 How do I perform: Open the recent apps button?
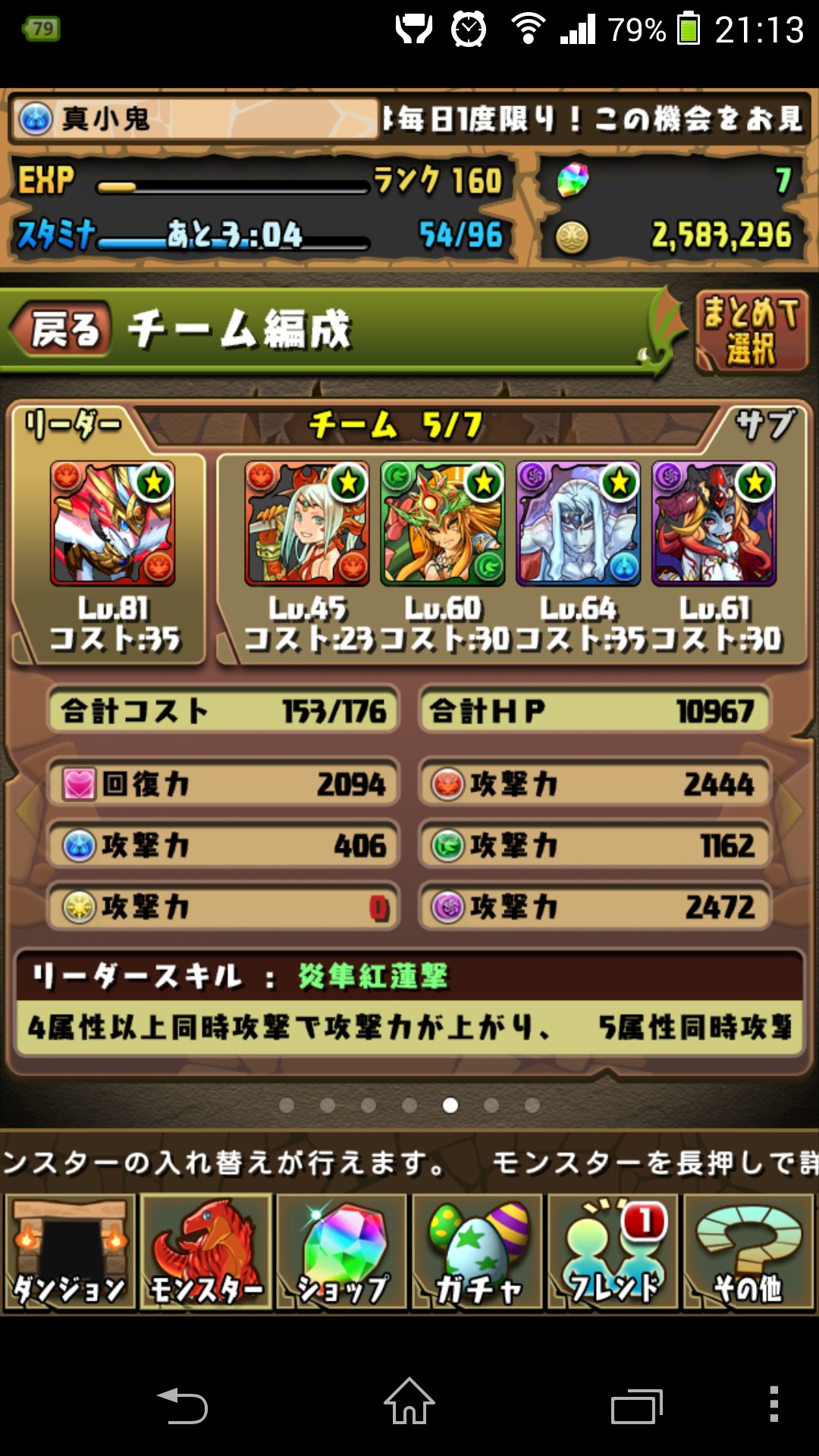637,1405
